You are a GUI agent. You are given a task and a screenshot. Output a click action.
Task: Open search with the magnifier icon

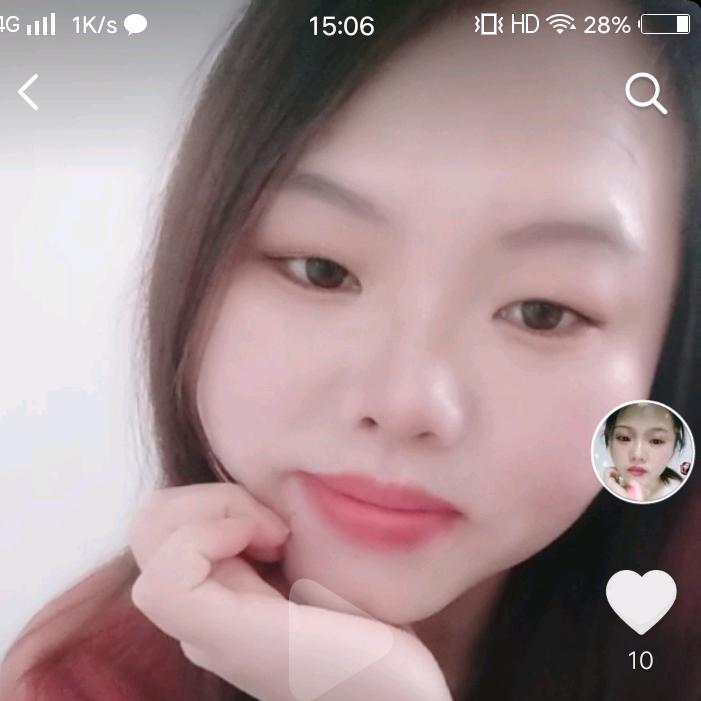(x=645, y=94)
